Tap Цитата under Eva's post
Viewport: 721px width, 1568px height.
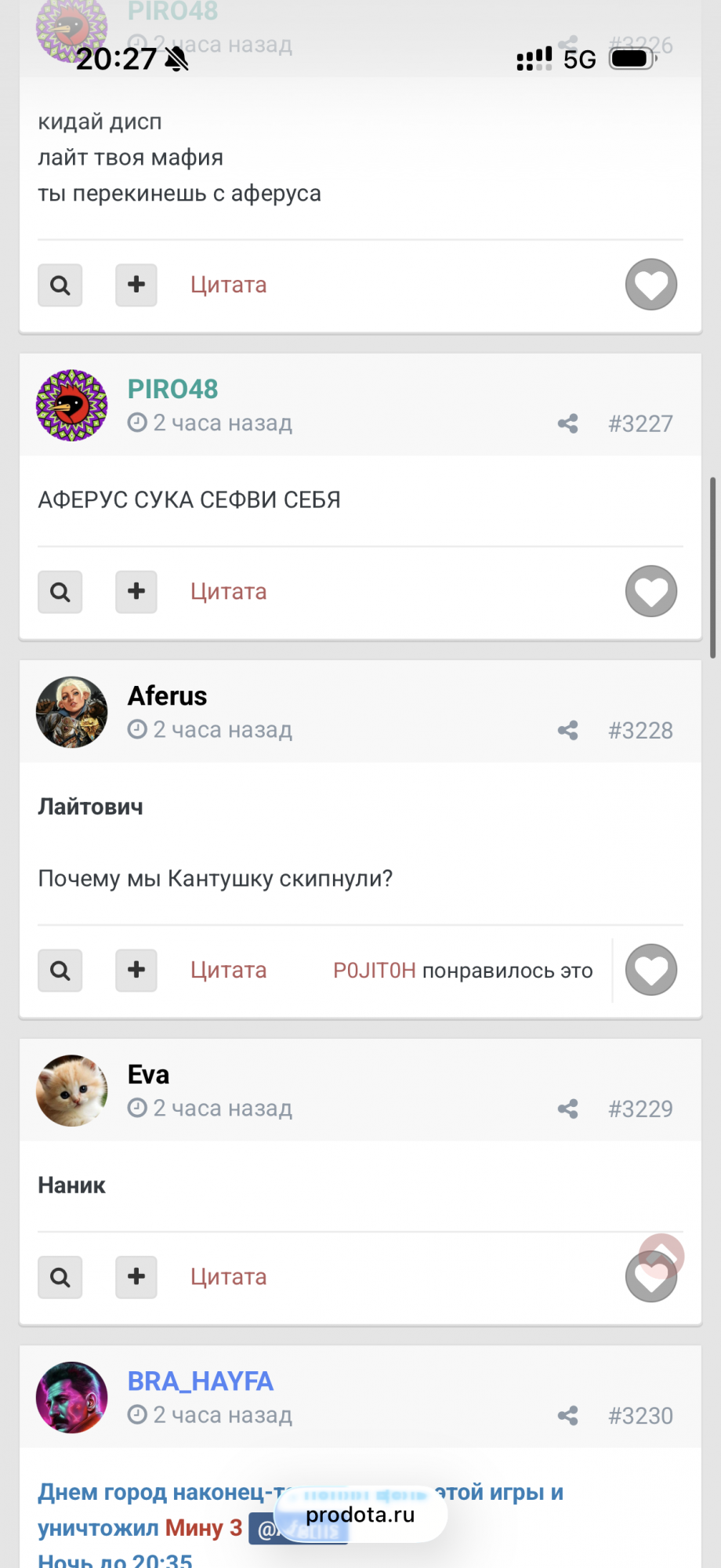click(228, 1277)
